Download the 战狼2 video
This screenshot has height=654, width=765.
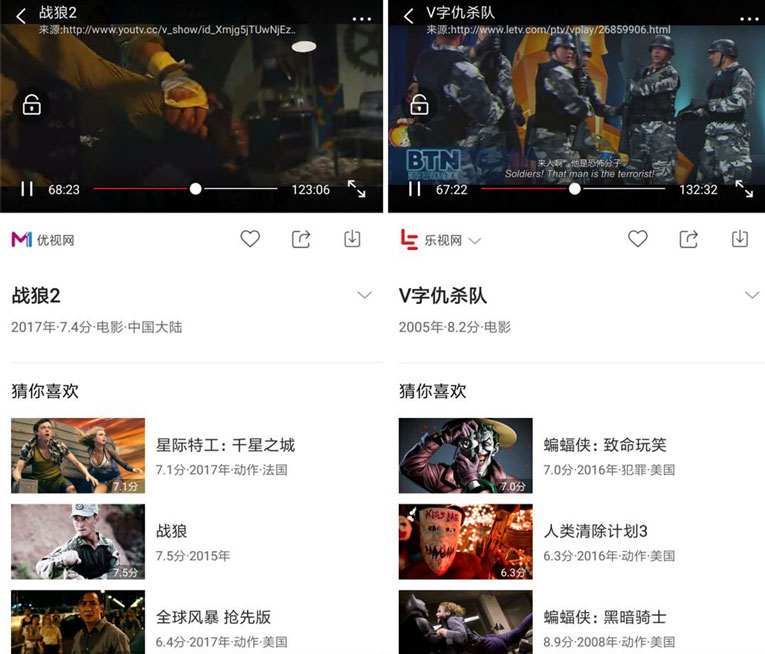click(x=352, y=239)
